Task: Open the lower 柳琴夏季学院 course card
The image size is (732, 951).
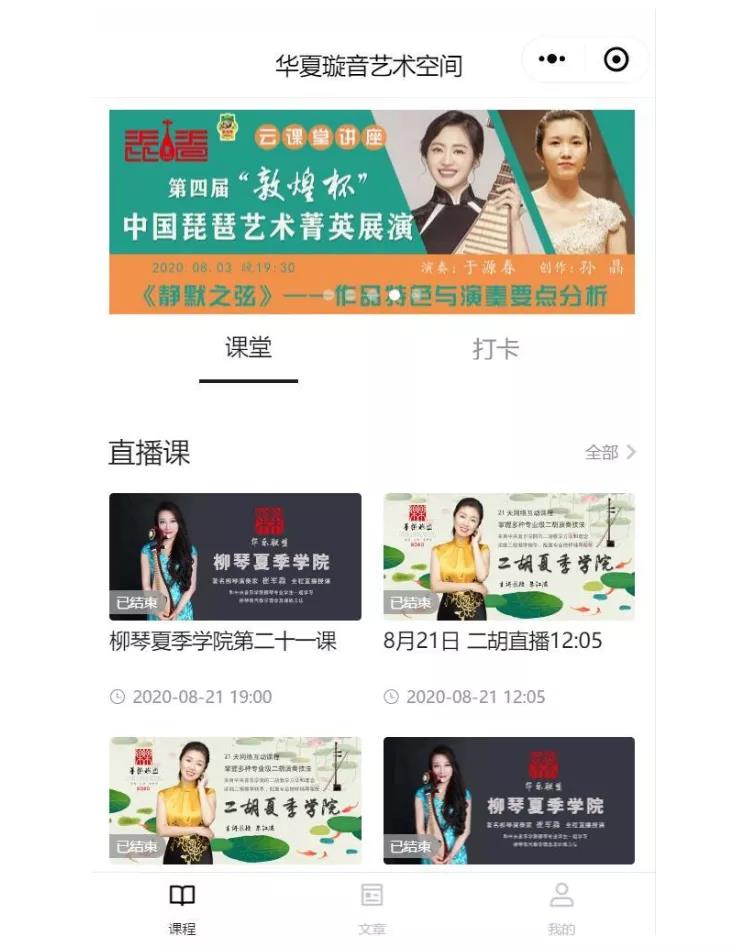Action: click(x=508, y=800)
